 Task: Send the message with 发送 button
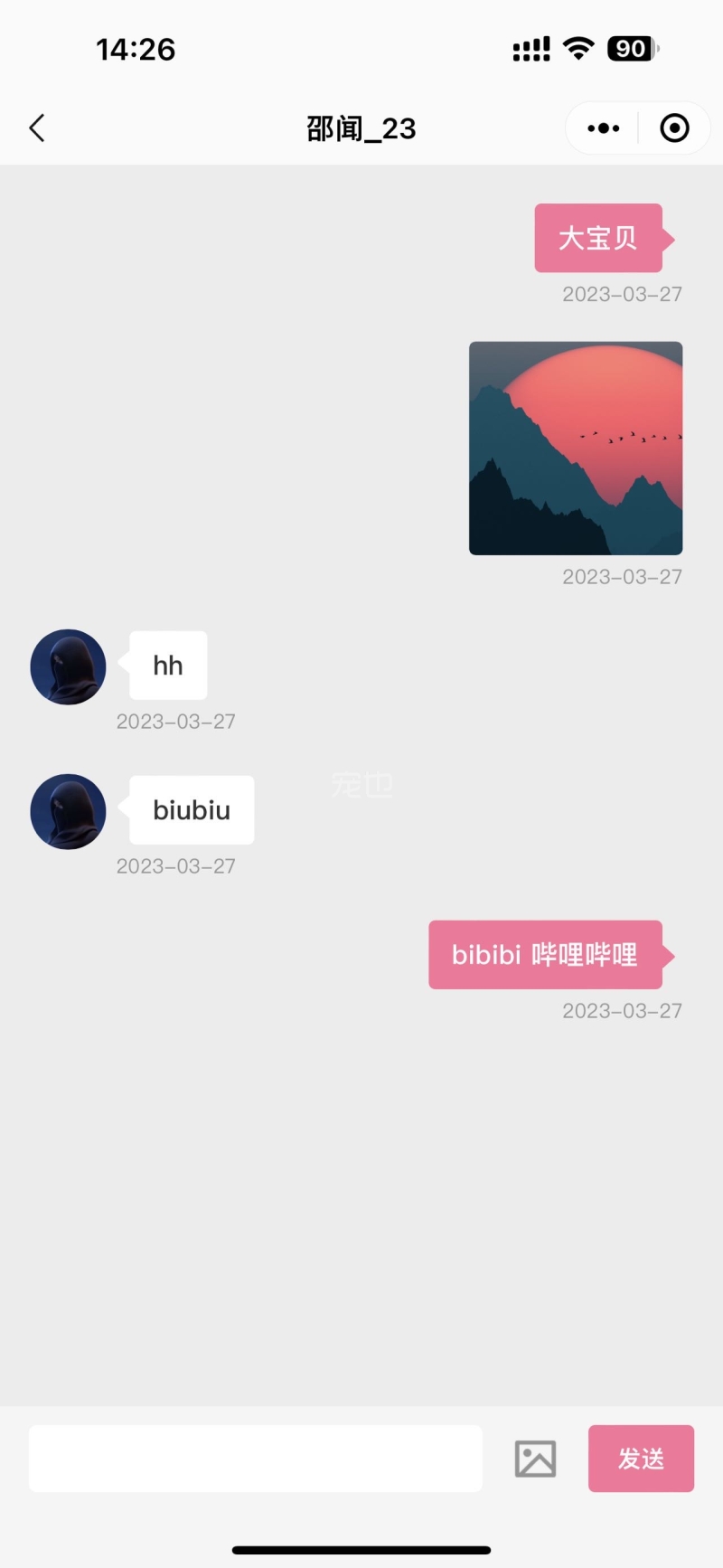[641, 1459]
